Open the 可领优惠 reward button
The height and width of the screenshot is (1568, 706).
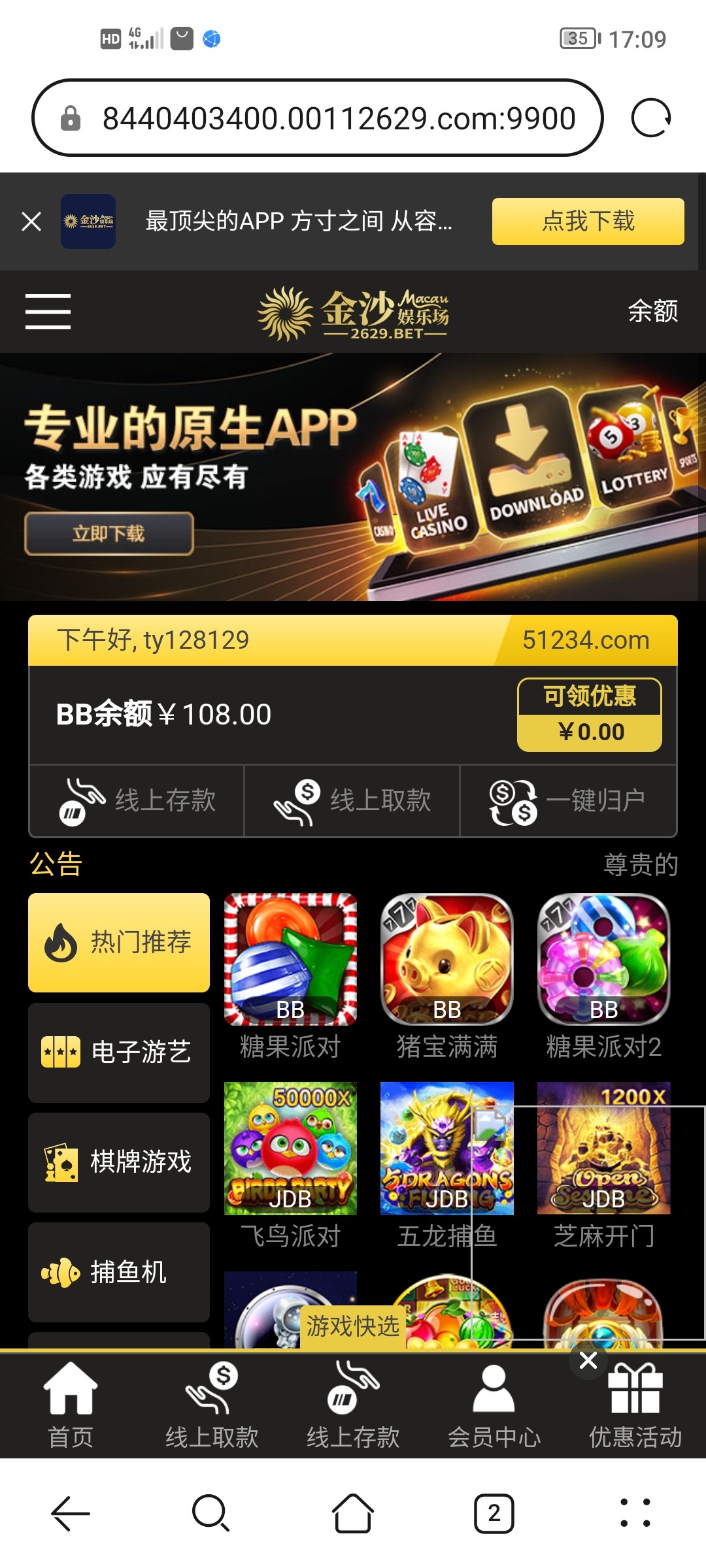pyautogui.click(x=589, y=715)
